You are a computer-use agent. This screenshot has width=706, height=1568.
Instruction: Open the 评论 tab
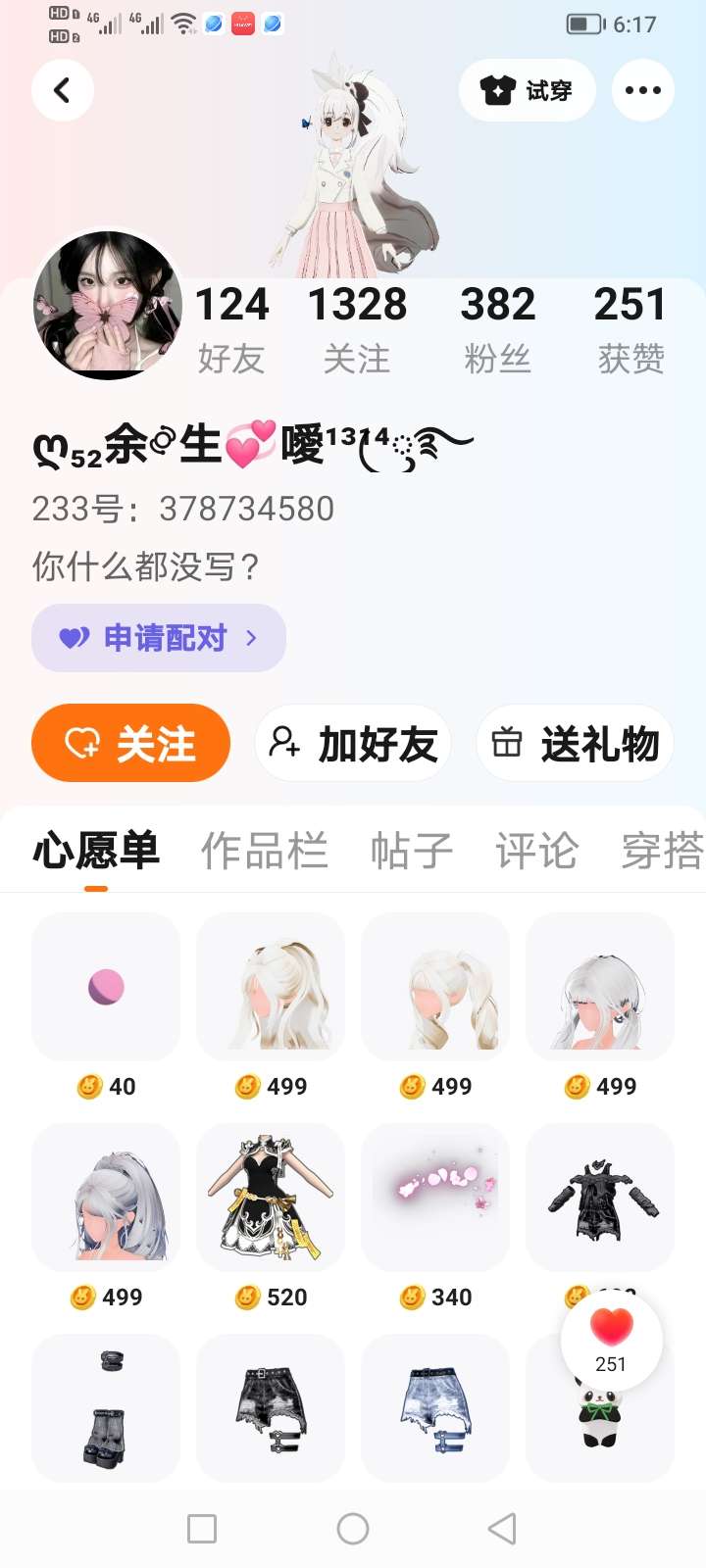(x=536, y=851)
